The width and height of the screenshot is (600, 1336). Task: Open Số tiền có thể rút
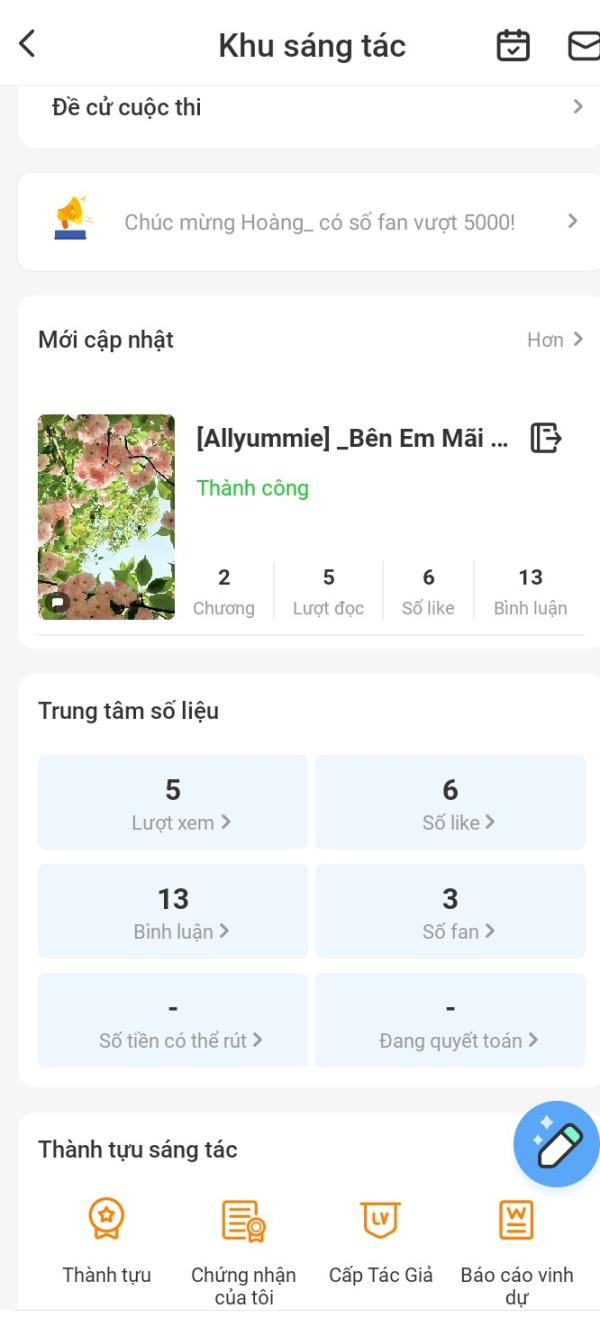pos(173,1020)
